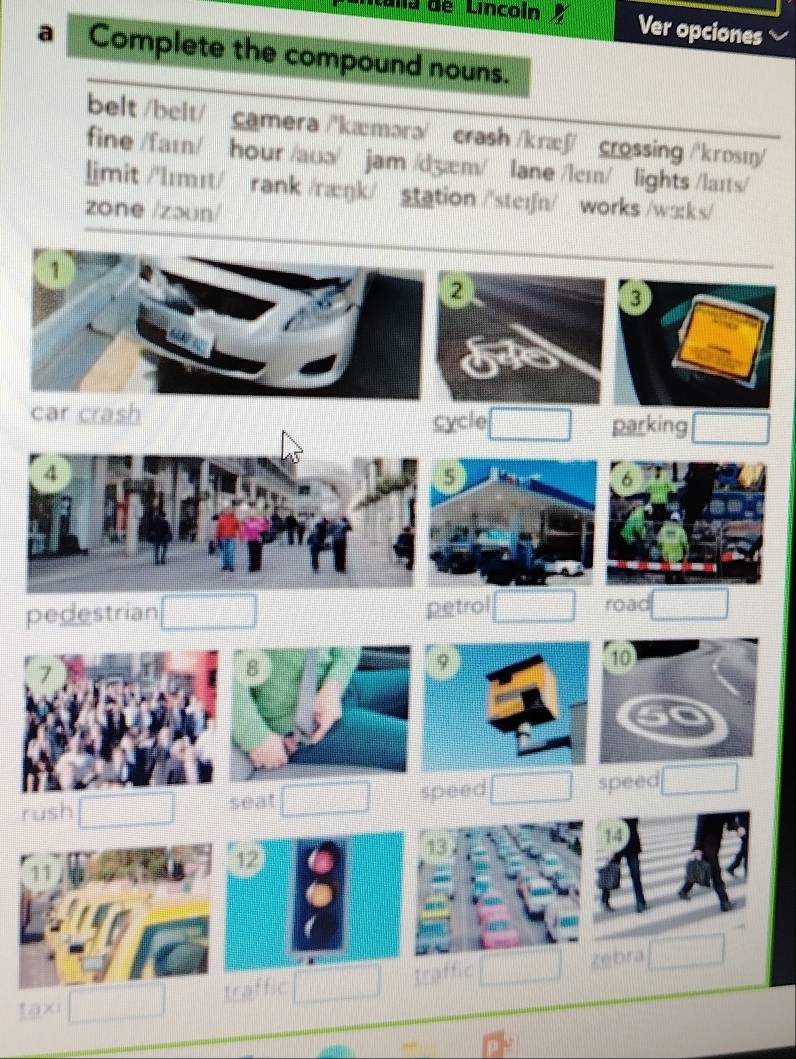Select the answer box after parking
Screen dimensions: 796x1059
coord(734,430)
